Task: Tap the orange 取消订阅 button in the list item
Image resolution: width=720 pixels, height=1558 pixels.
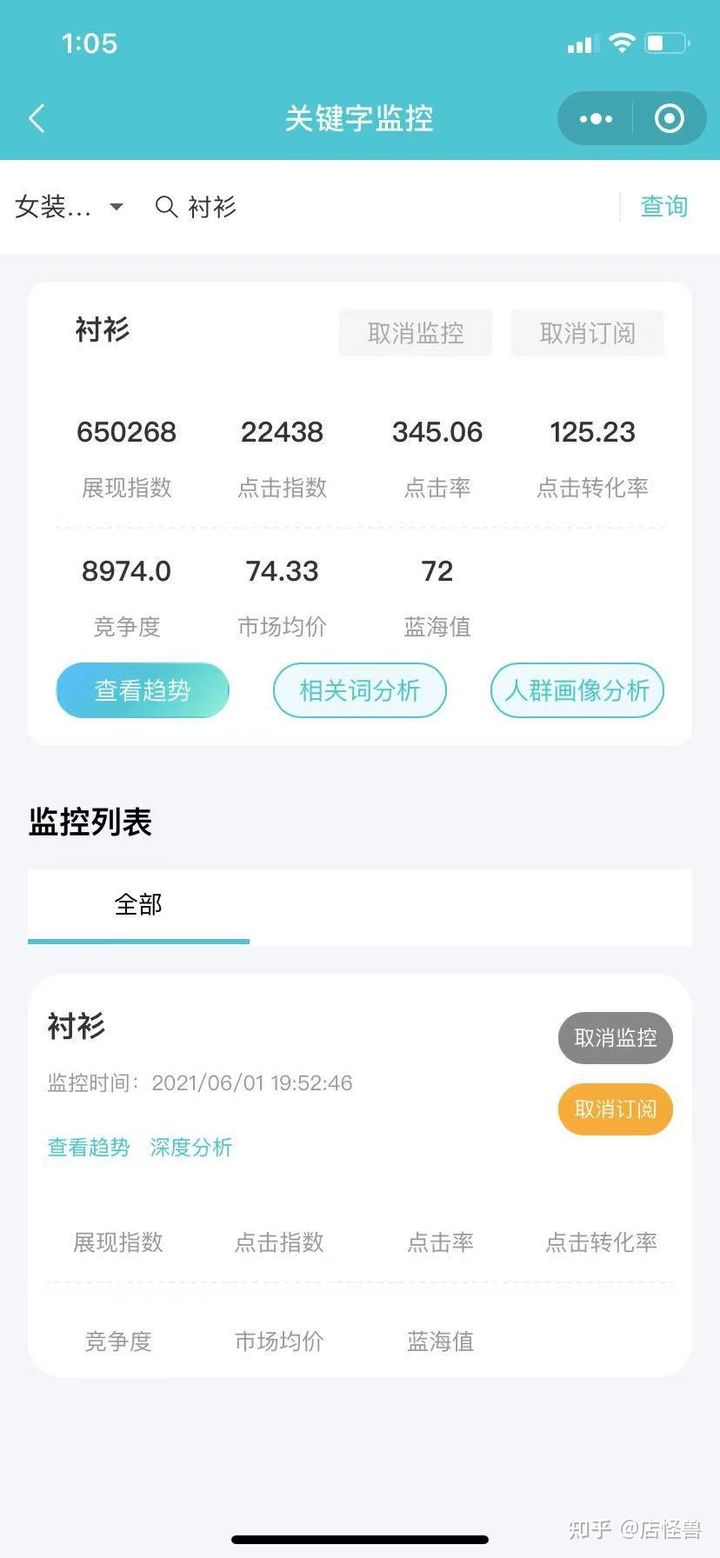Action: [x=614, y=1109]
